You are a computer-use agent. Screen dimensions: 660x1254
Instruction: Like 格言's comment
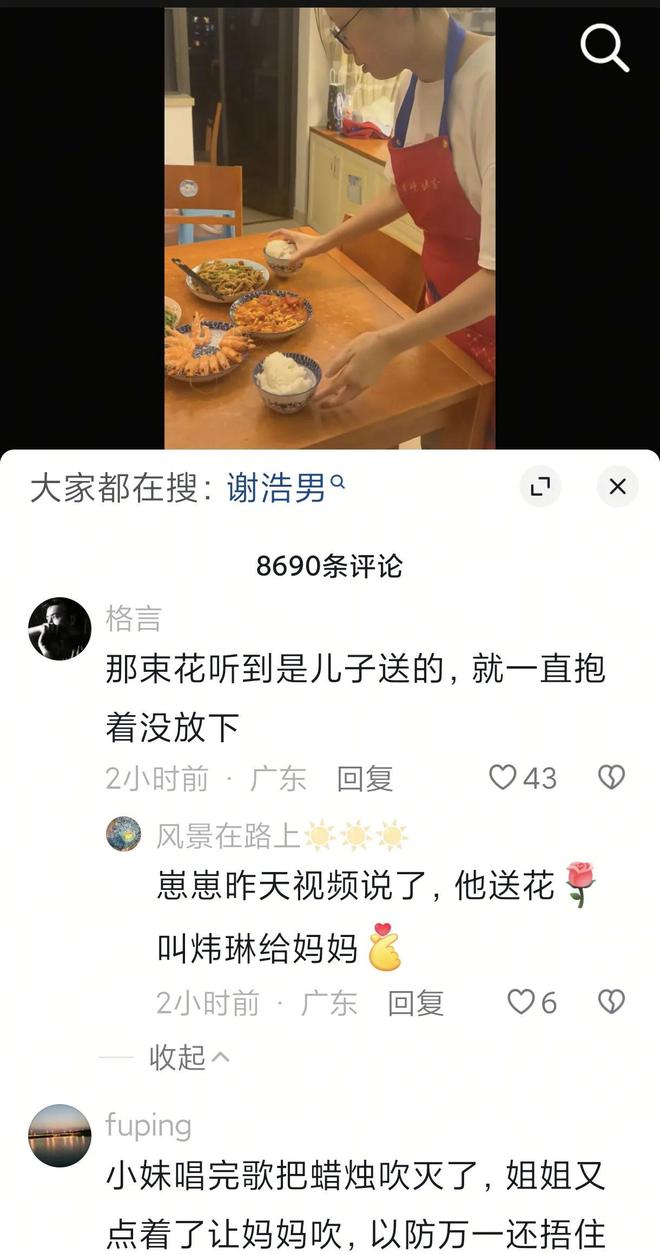click(x=503, y=777)
